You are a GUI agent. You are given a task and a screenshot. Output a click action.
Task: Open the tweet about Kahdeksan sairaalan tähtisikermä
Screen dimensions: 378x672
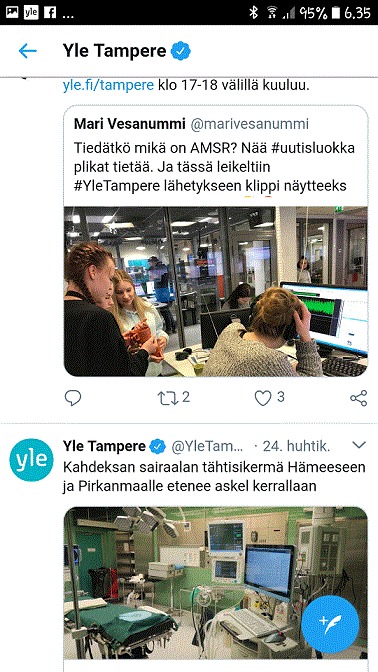pos(214,477)
